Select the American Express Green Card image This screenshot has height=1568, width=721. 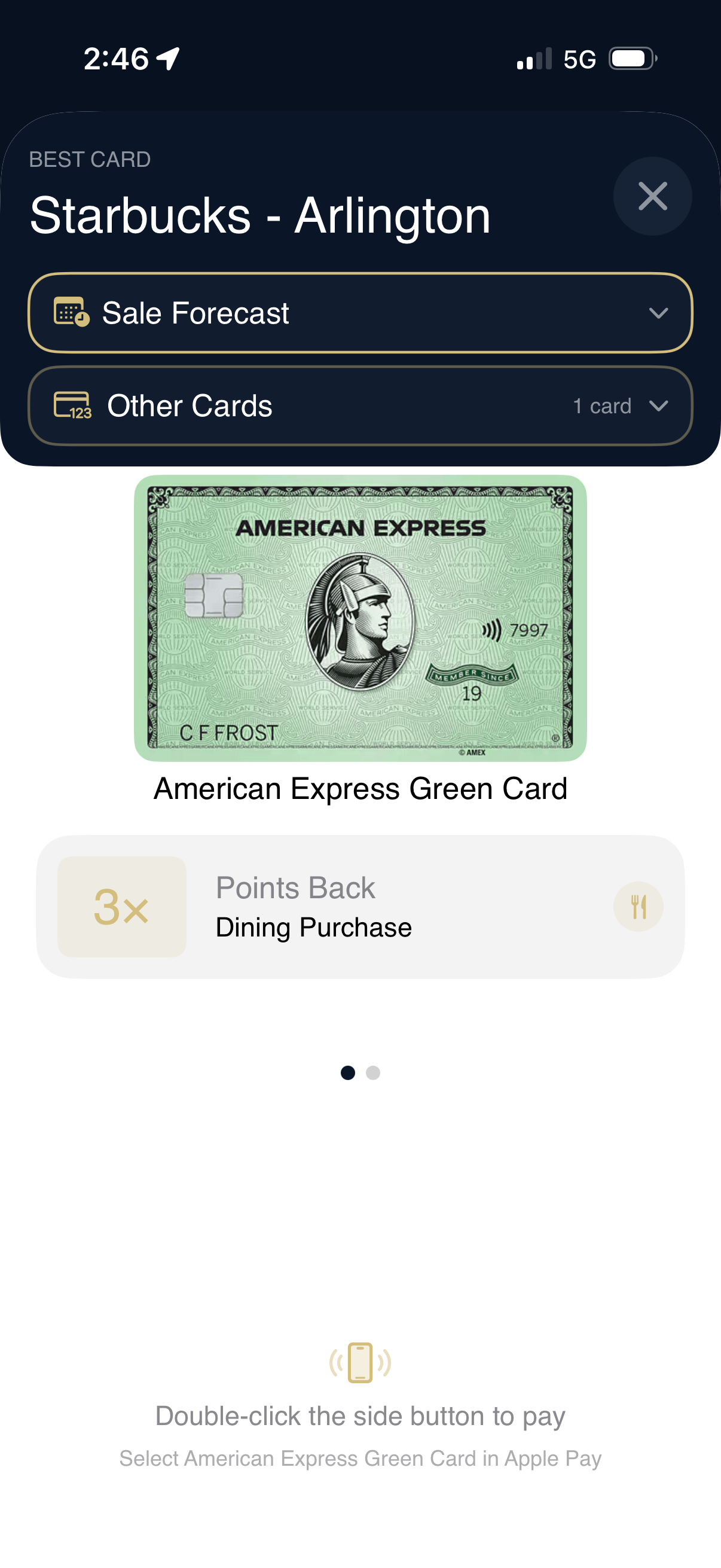360,618
